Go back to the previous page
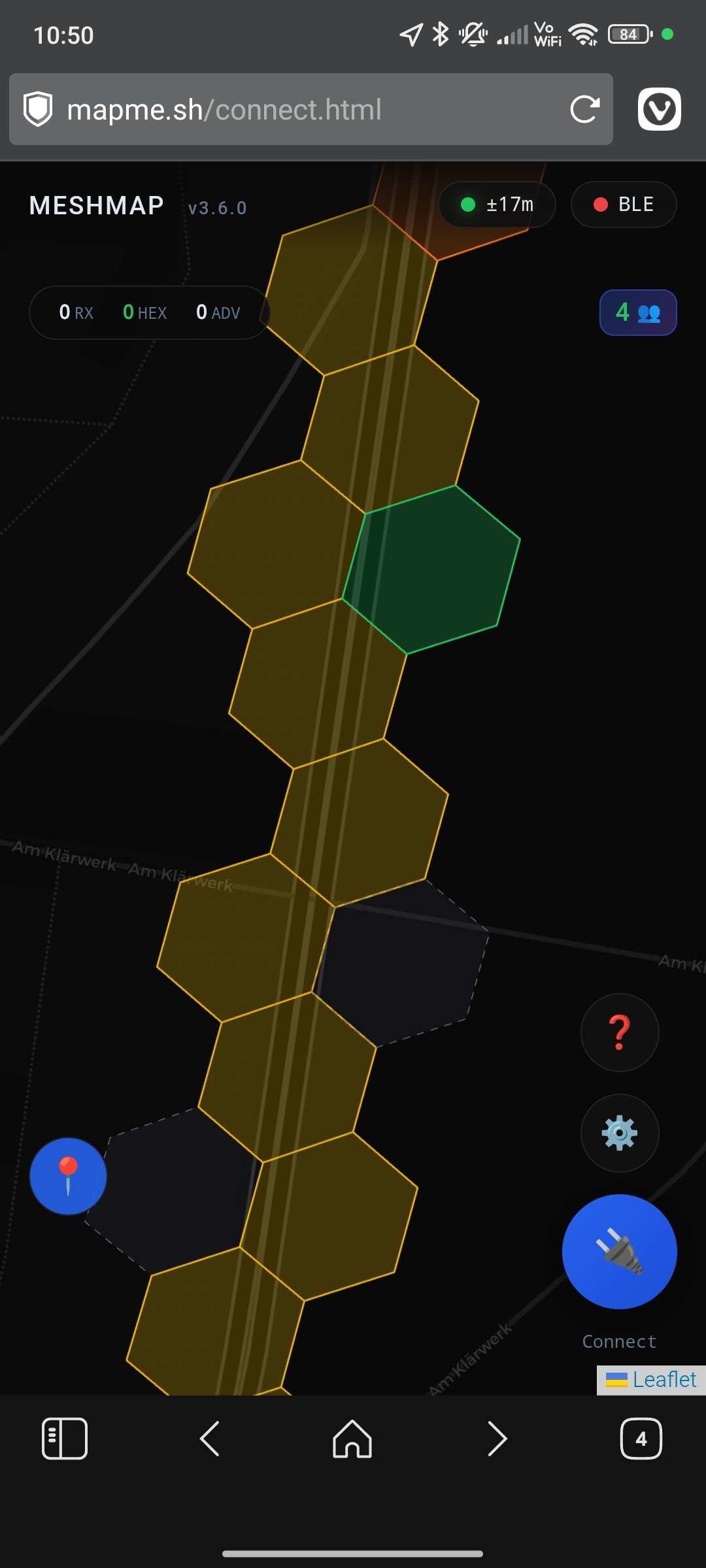This screenshot has width=706, height=1568. [209, 1439]
